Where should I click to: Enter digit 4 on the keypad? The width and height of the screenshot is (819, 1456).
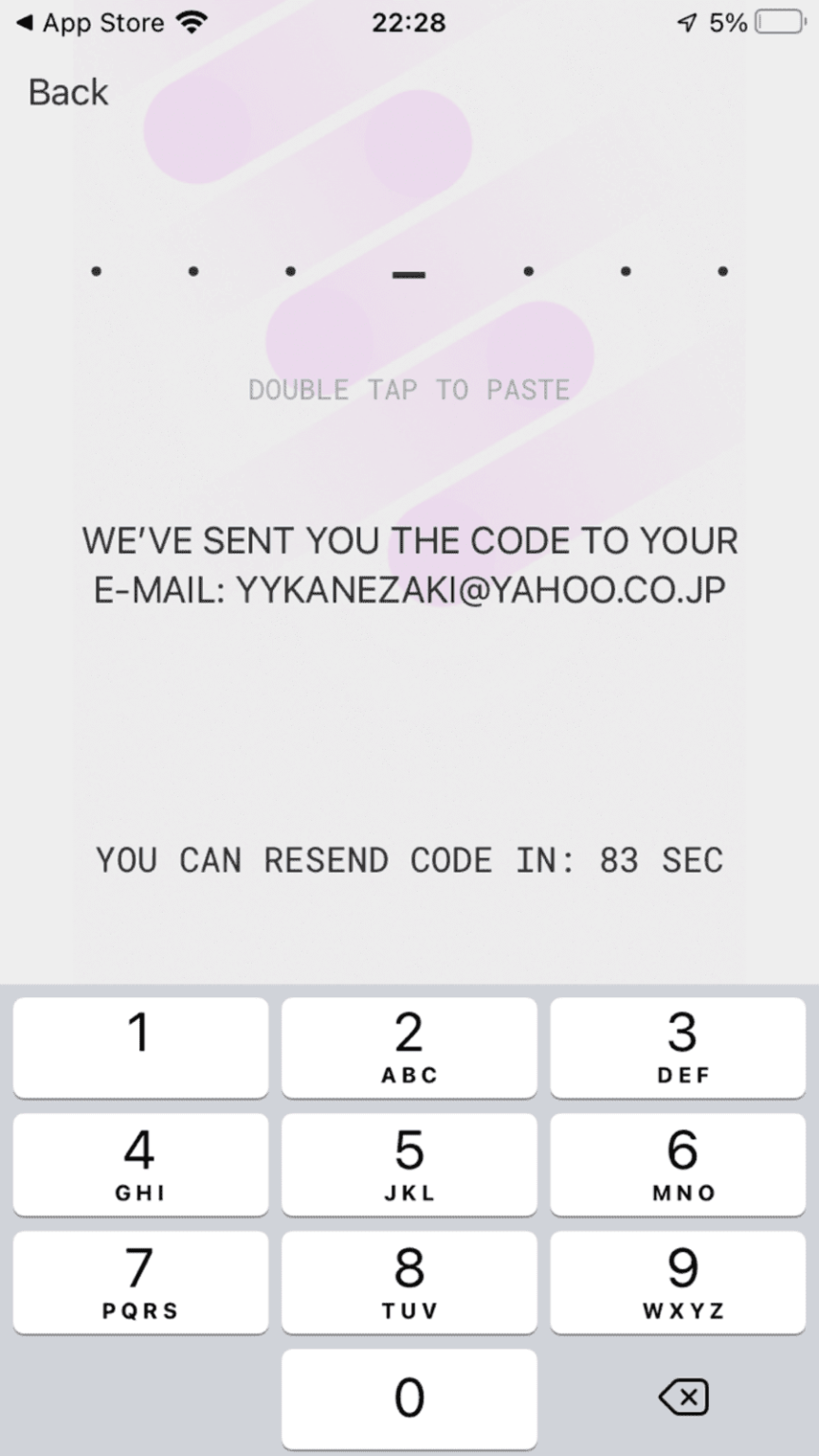pyautogui.click(x=140, y=1165)
